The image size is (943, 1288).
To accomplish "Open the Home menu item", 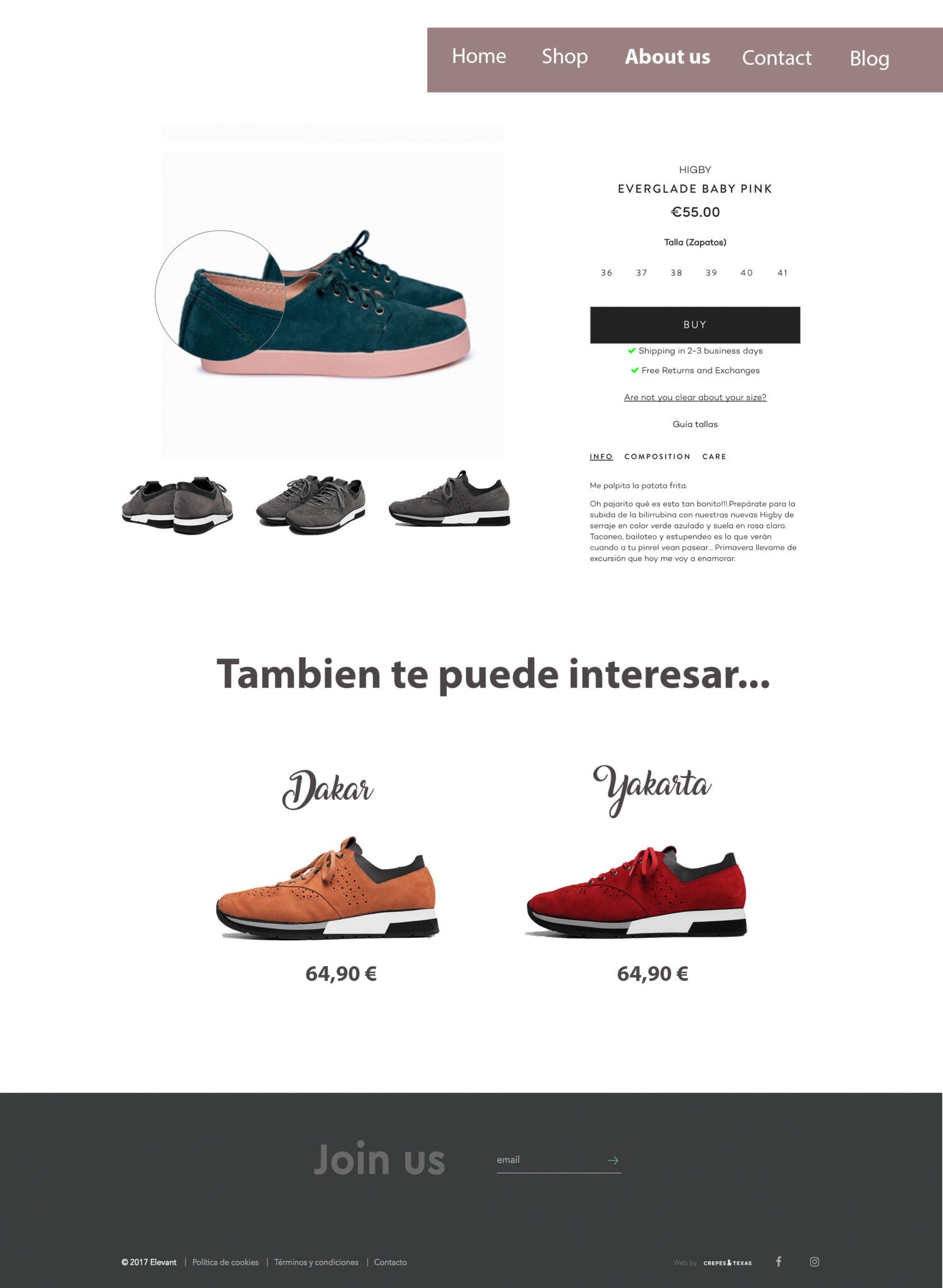I will [479, 57].
